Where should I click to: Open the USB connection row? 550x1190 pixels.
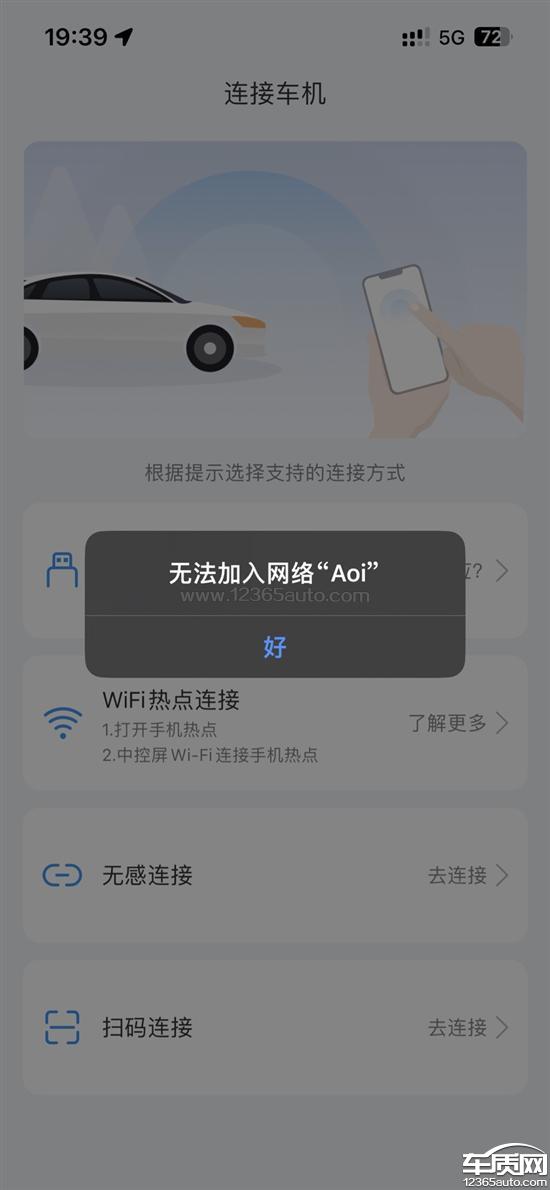click(x=275, y=571)
